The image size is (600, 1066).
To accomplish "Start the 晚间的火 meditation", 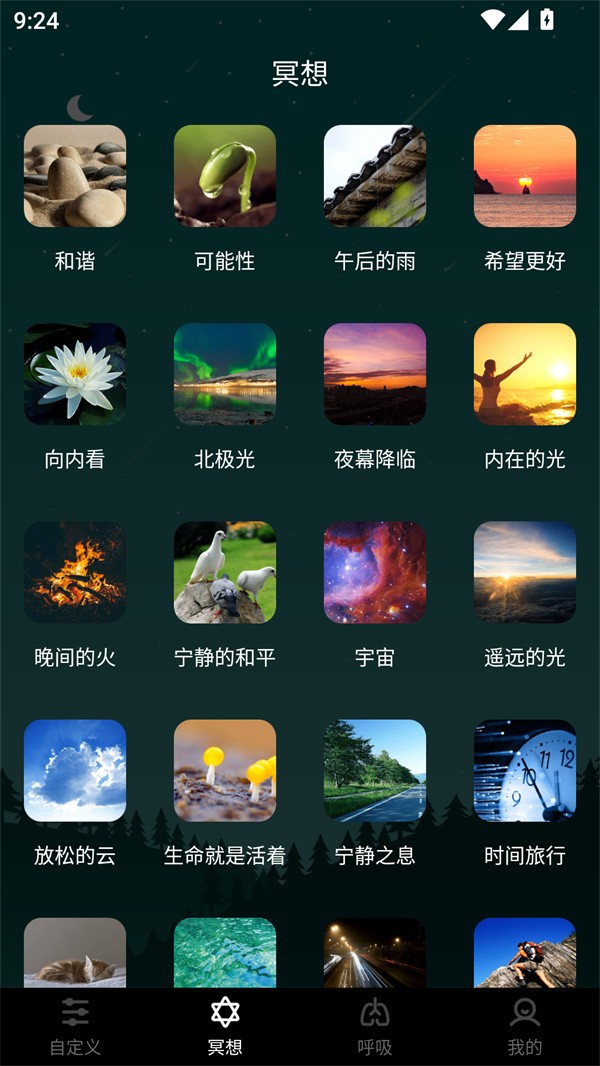I will click(75, 572).
